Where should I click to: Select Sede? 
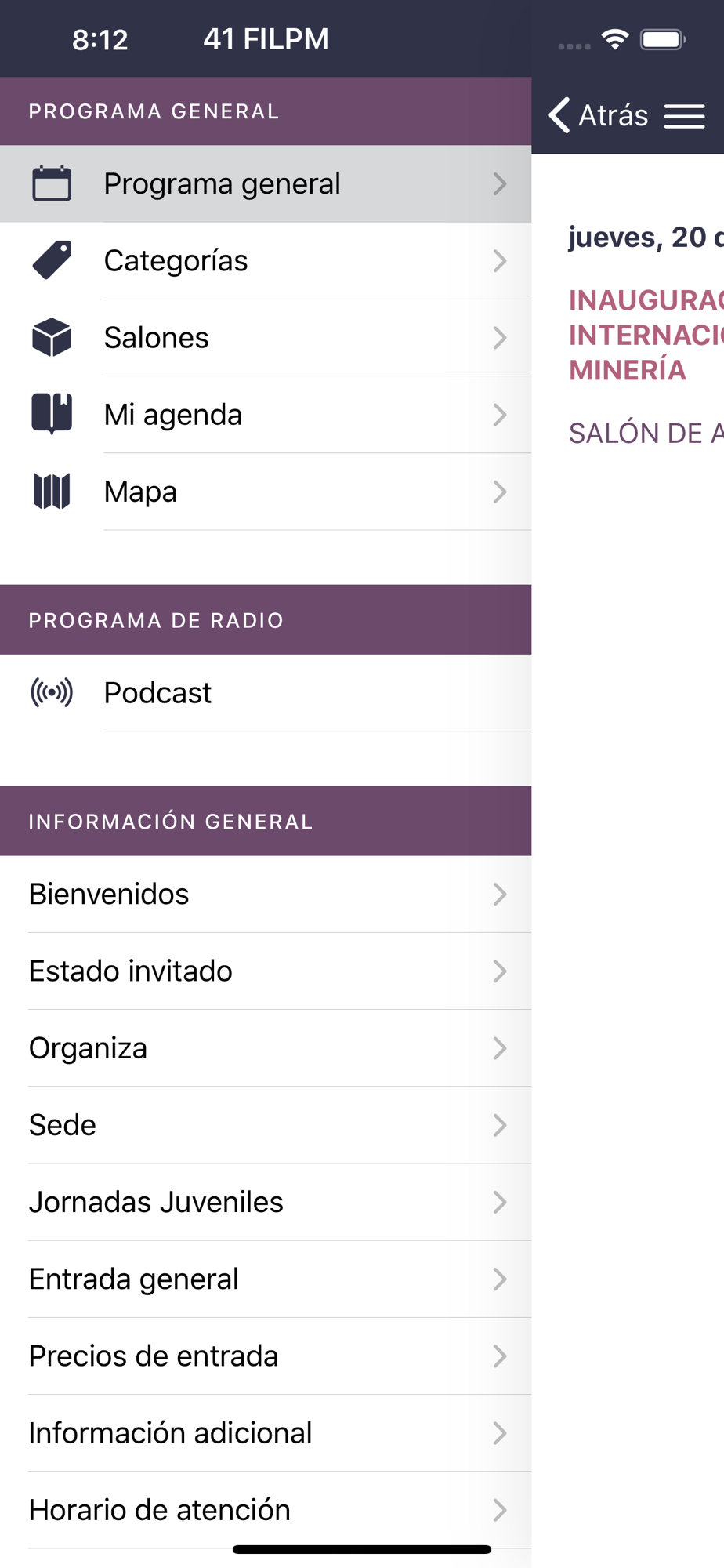point(266,1124)
